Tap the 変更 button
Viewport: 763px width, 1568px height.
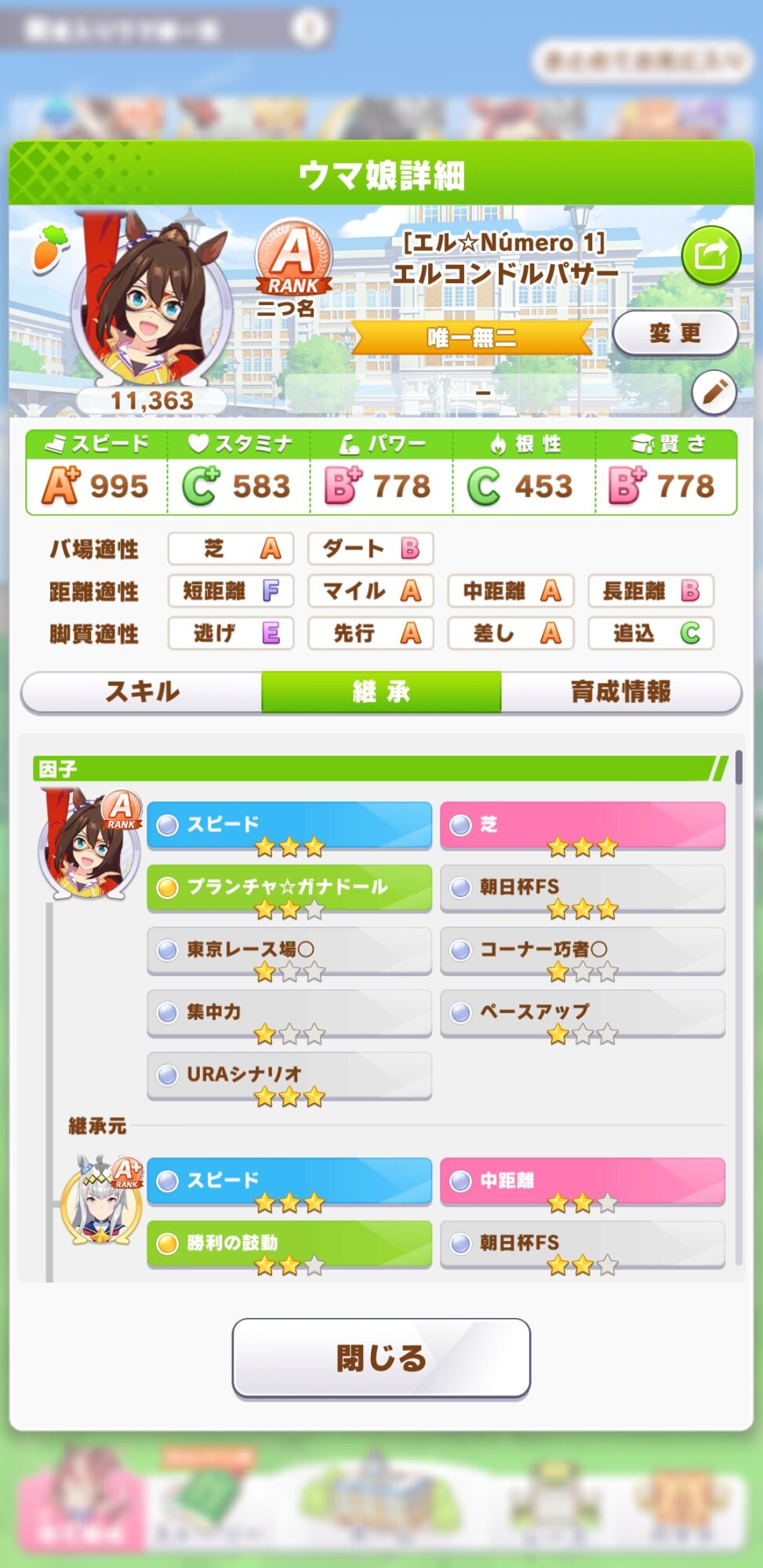(x=674, y=333)
